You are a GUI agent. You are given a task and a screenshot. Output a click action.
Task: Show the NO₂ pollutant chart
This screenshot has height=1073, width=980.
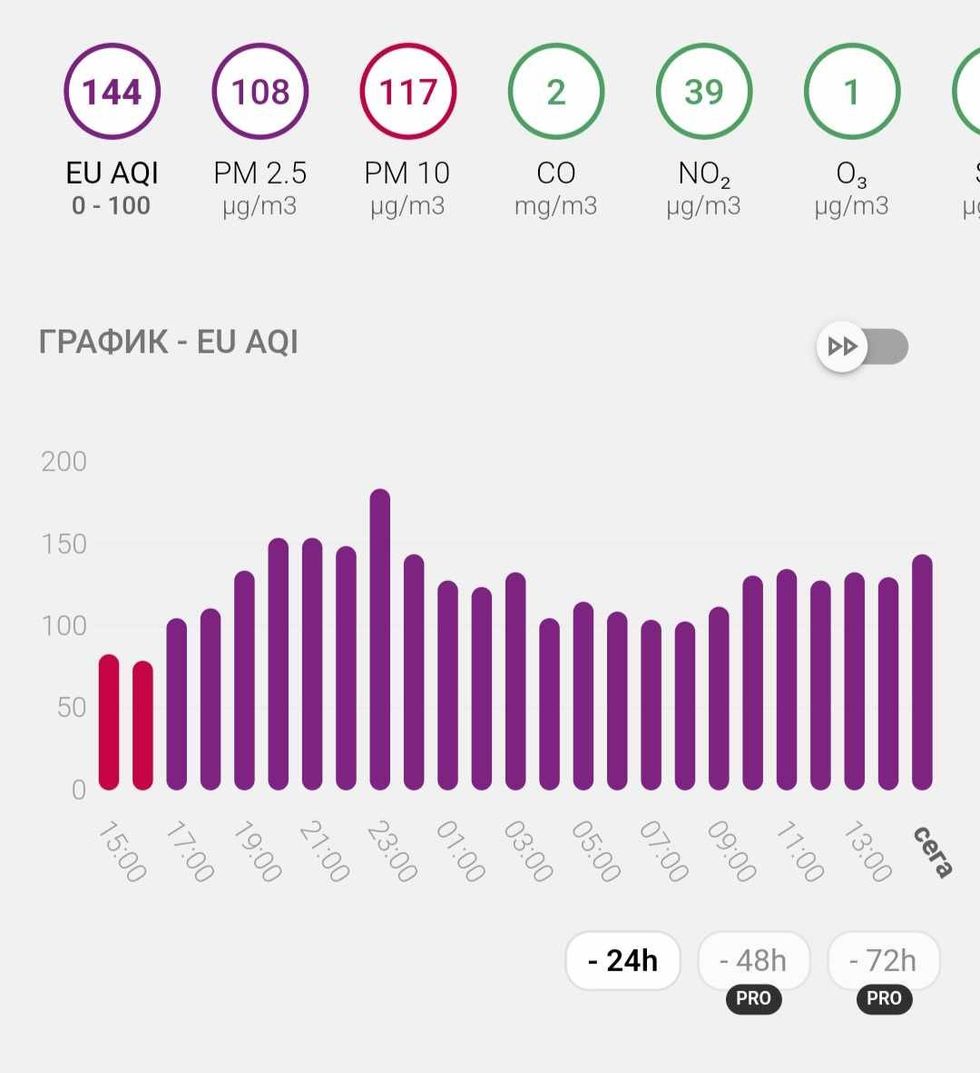[703, 93]
